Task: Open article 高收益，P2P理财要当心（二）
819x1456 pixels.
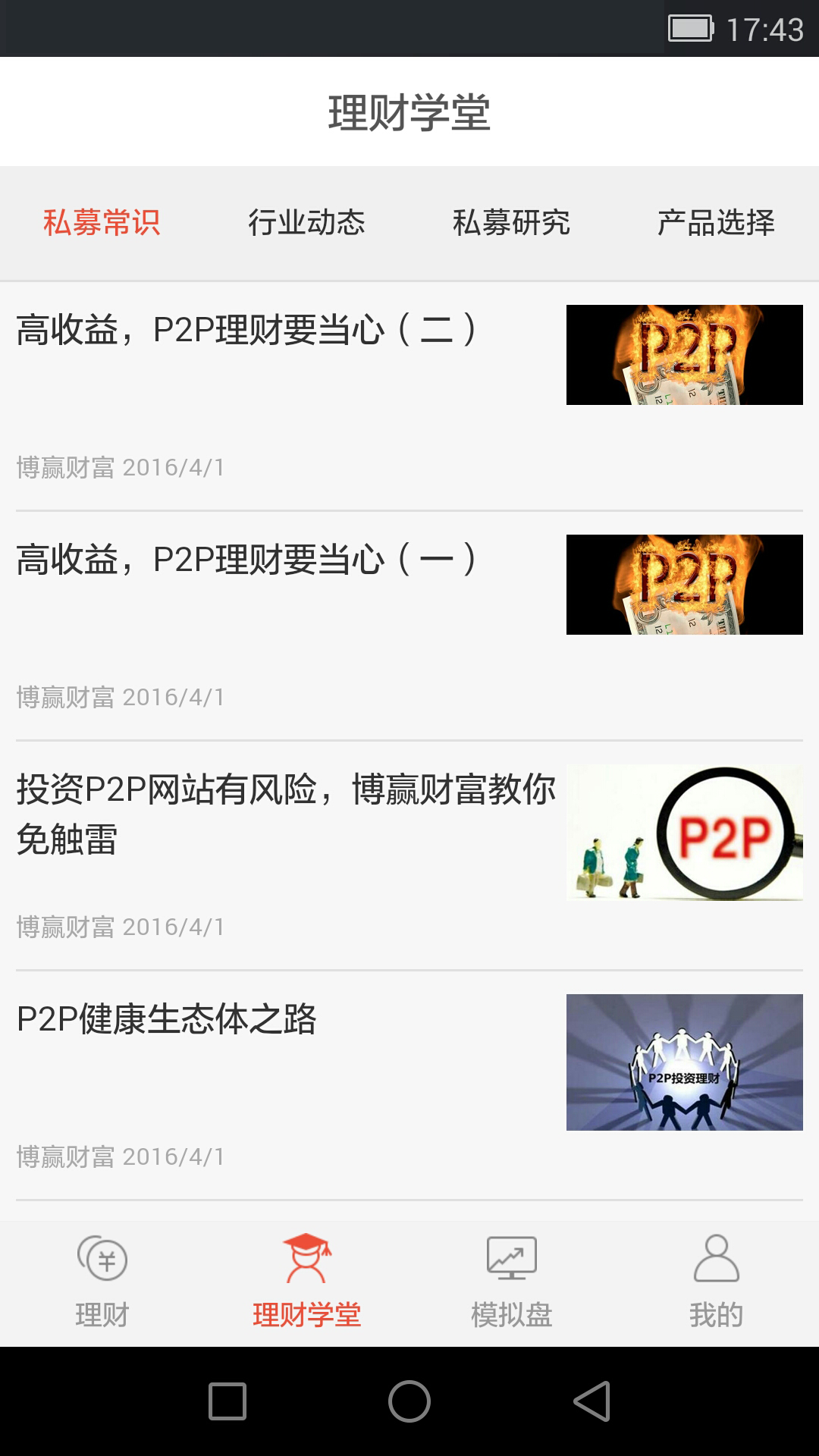Action: pos(246,331)
